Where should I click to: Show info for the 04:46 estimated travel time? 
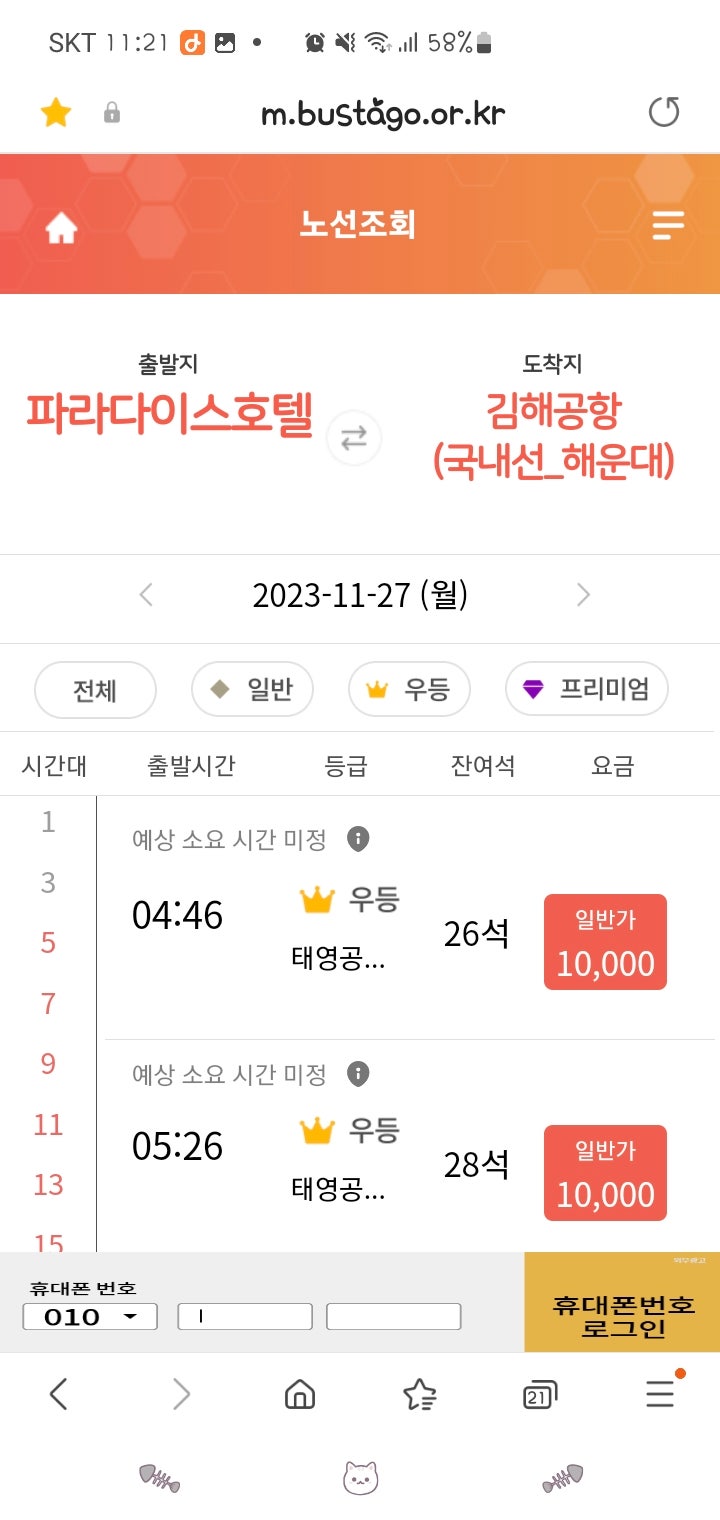358,839
